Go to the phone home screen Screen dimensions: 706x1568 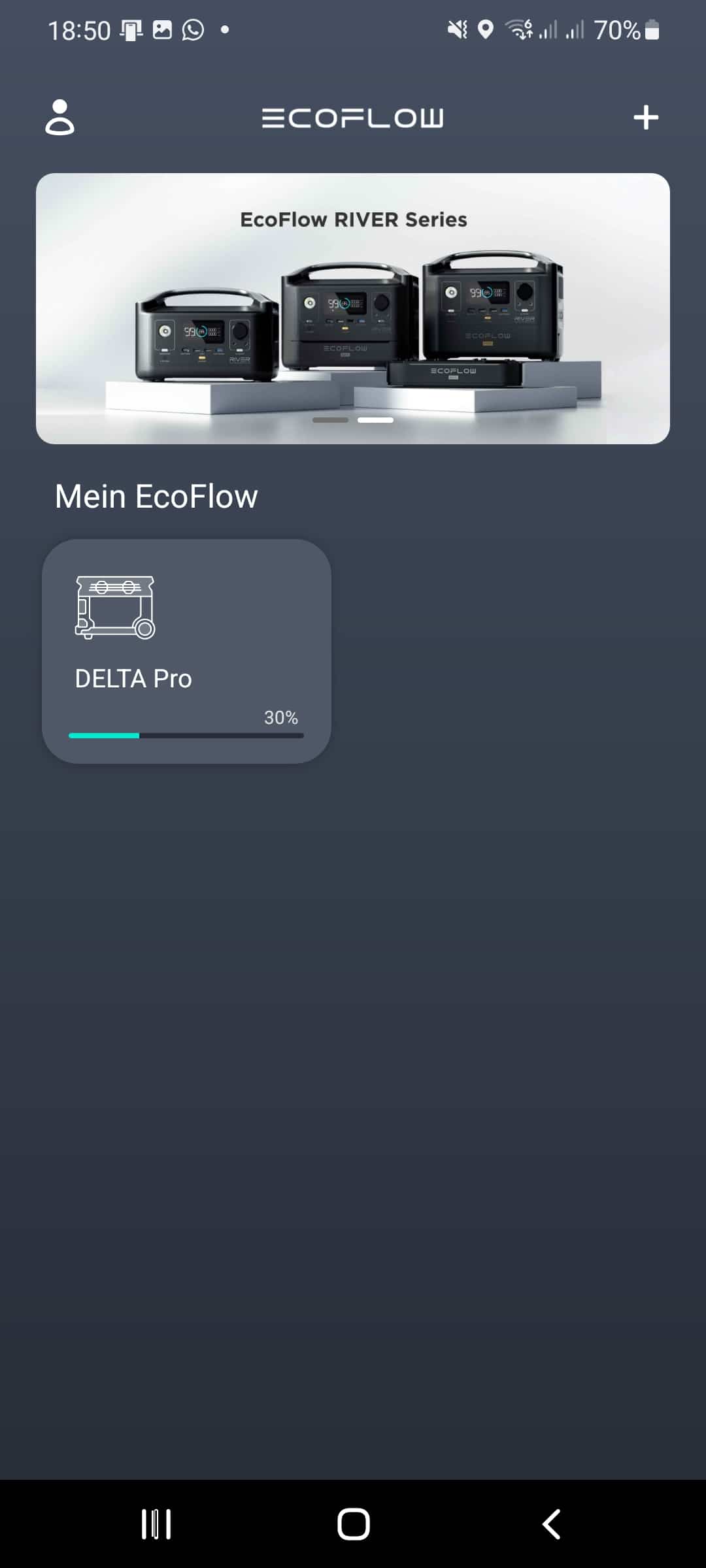tap(353, 1524)
